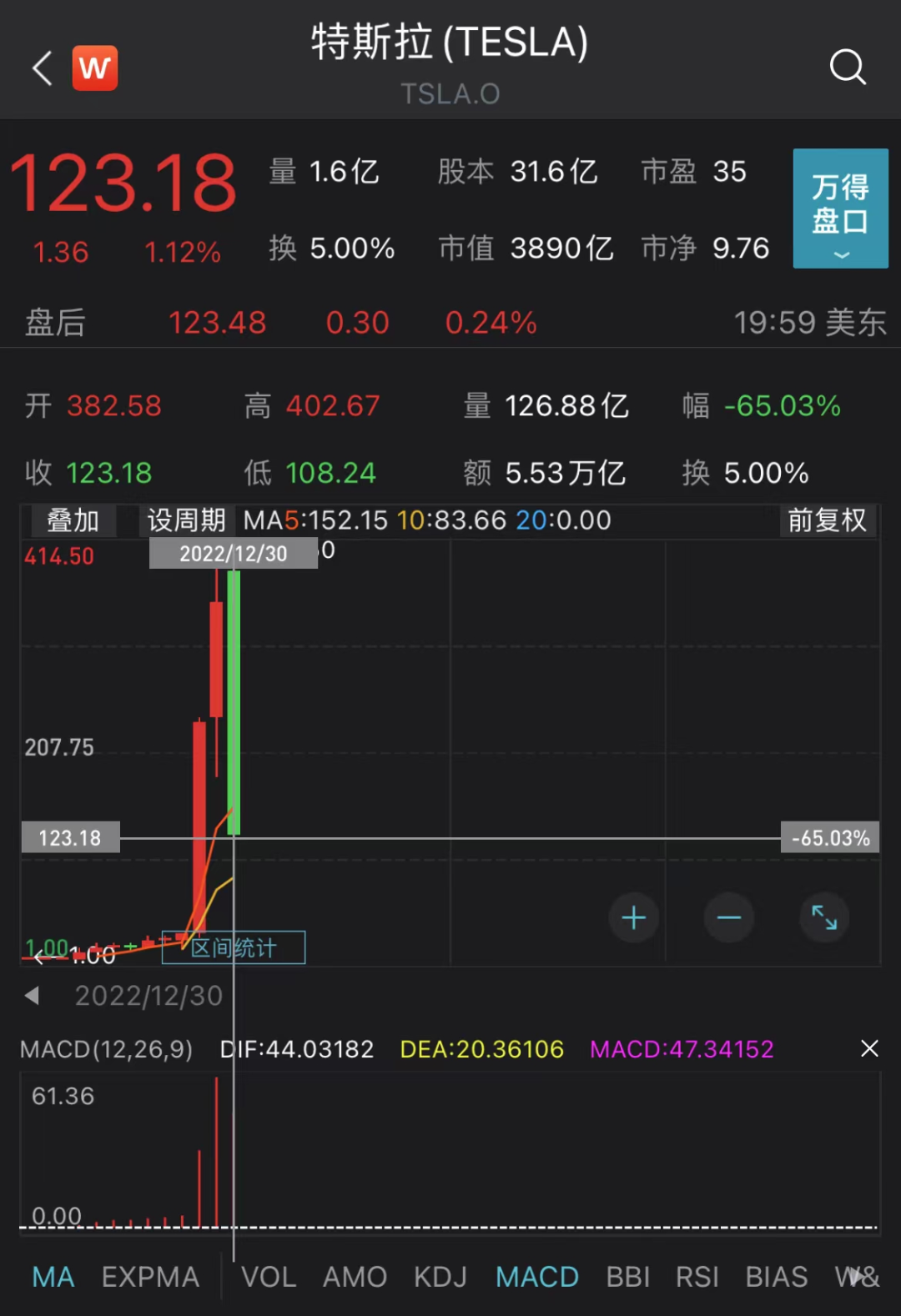Screen dimensions: 901x1316
Task: Toggle the MA5 moving average display
Action: pyautogui.click(x=319, y=520)
